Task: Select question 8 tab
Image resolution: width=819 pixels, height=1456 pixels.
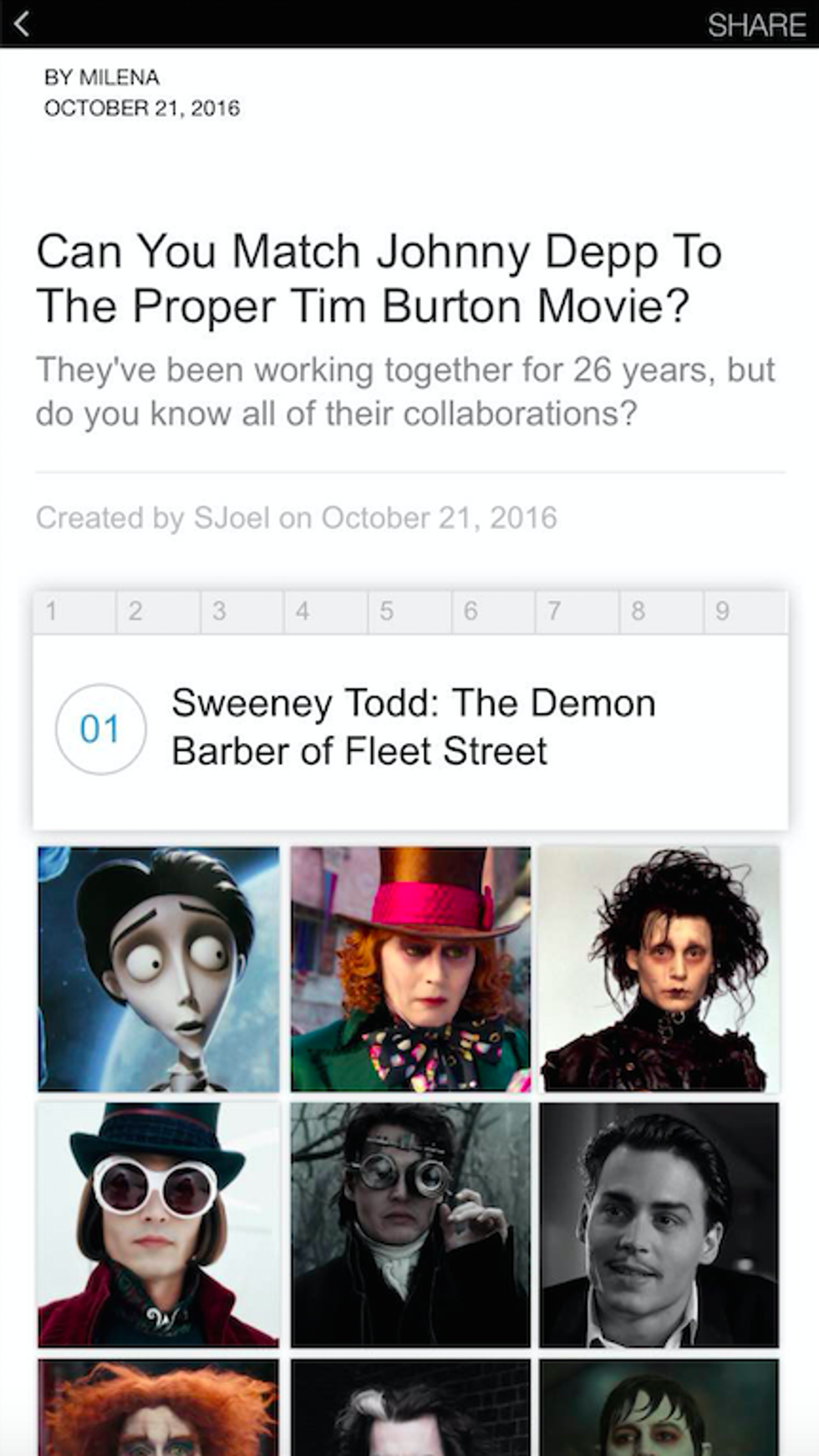Action: (661, 612)
